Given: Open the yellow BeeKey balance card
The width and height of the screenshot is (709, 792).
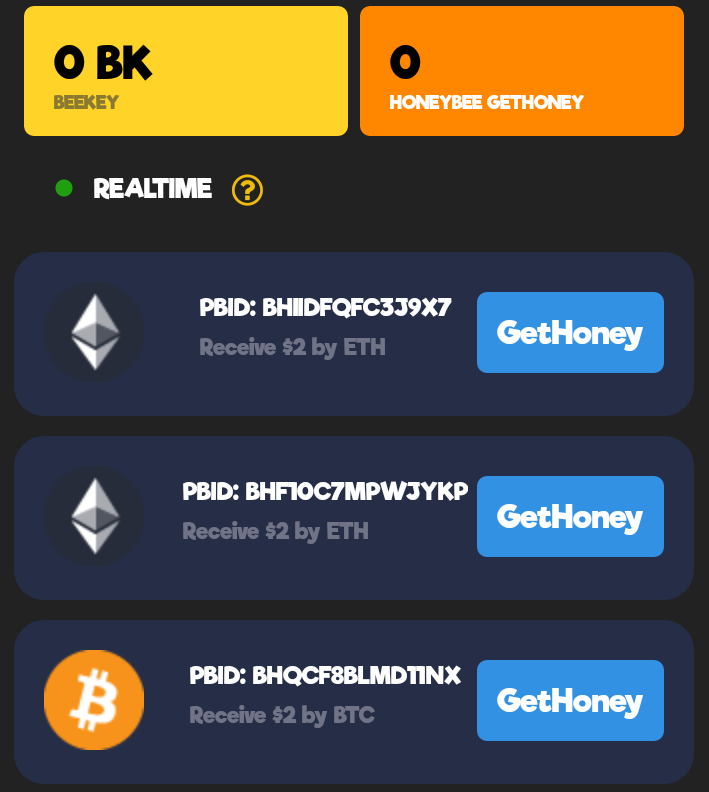Looking at the screenshot, I should (x=186, y=71).
